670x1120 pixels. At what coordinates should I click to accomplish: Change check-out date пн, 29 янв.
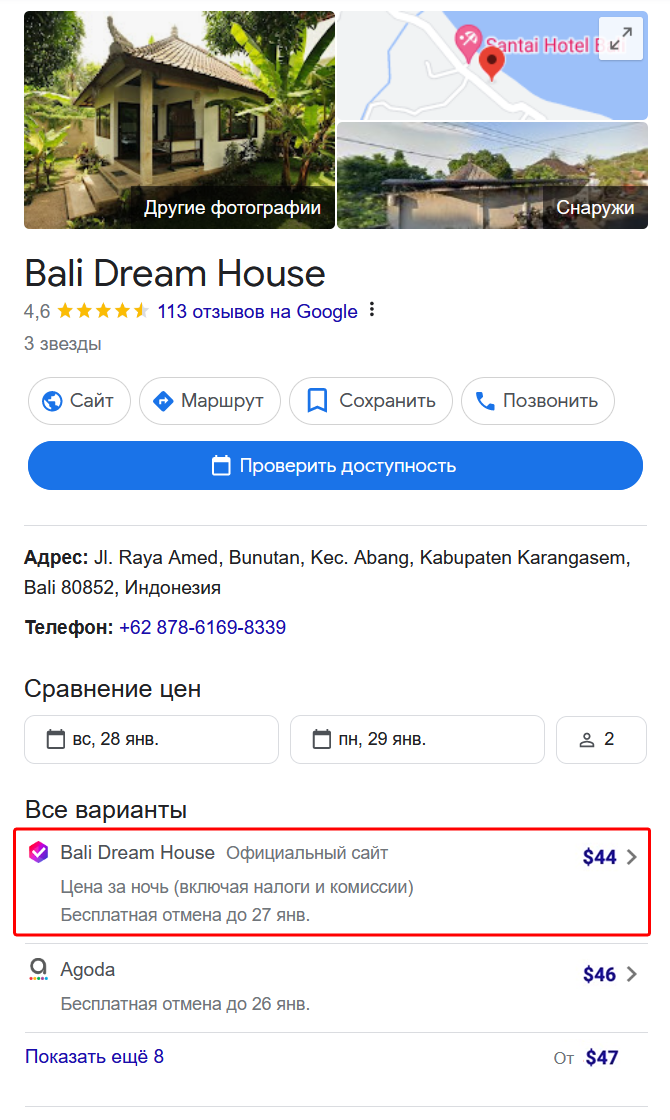coord(417,739)
